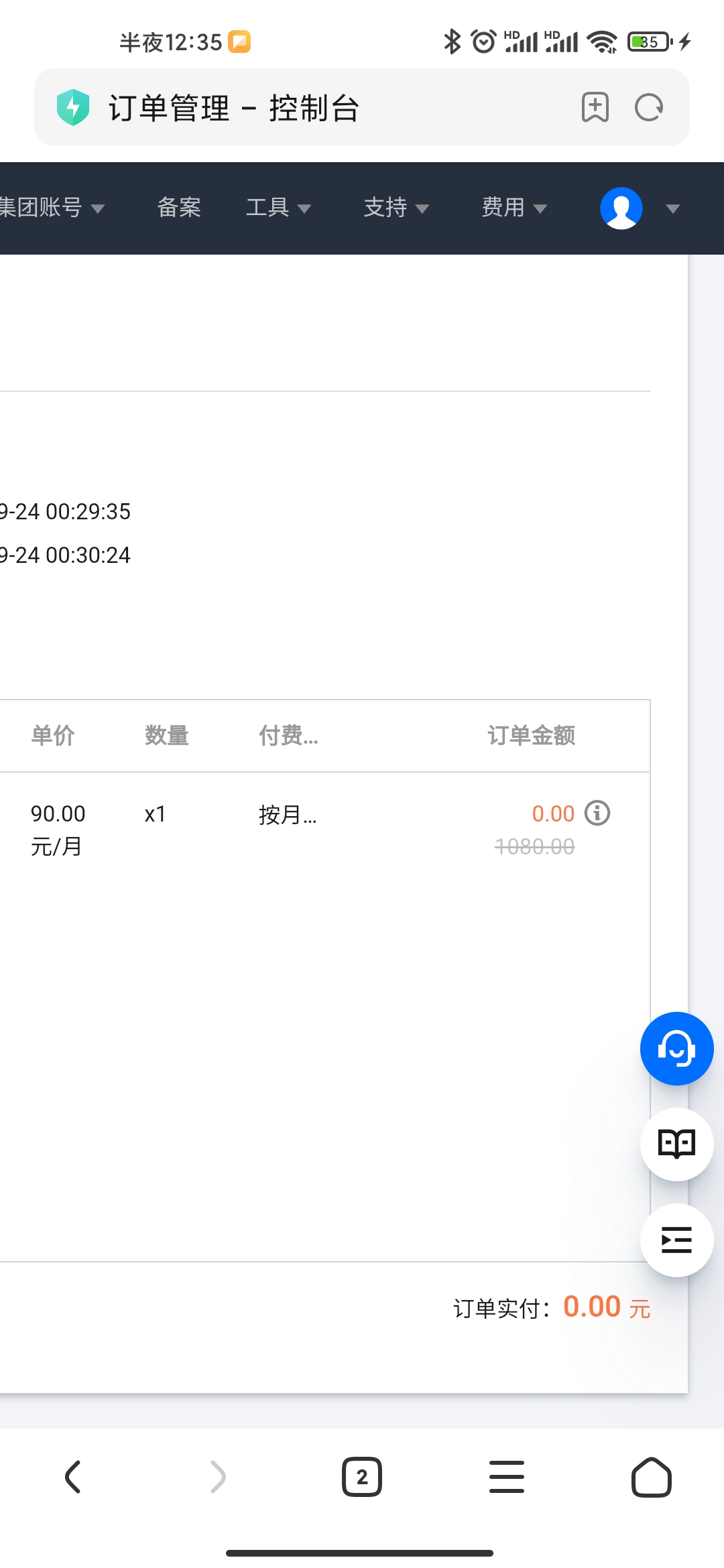Open the browser tab switcher
This screenshot has height=1568, width=724.
pyautogui.click(x=362, y=1477)
